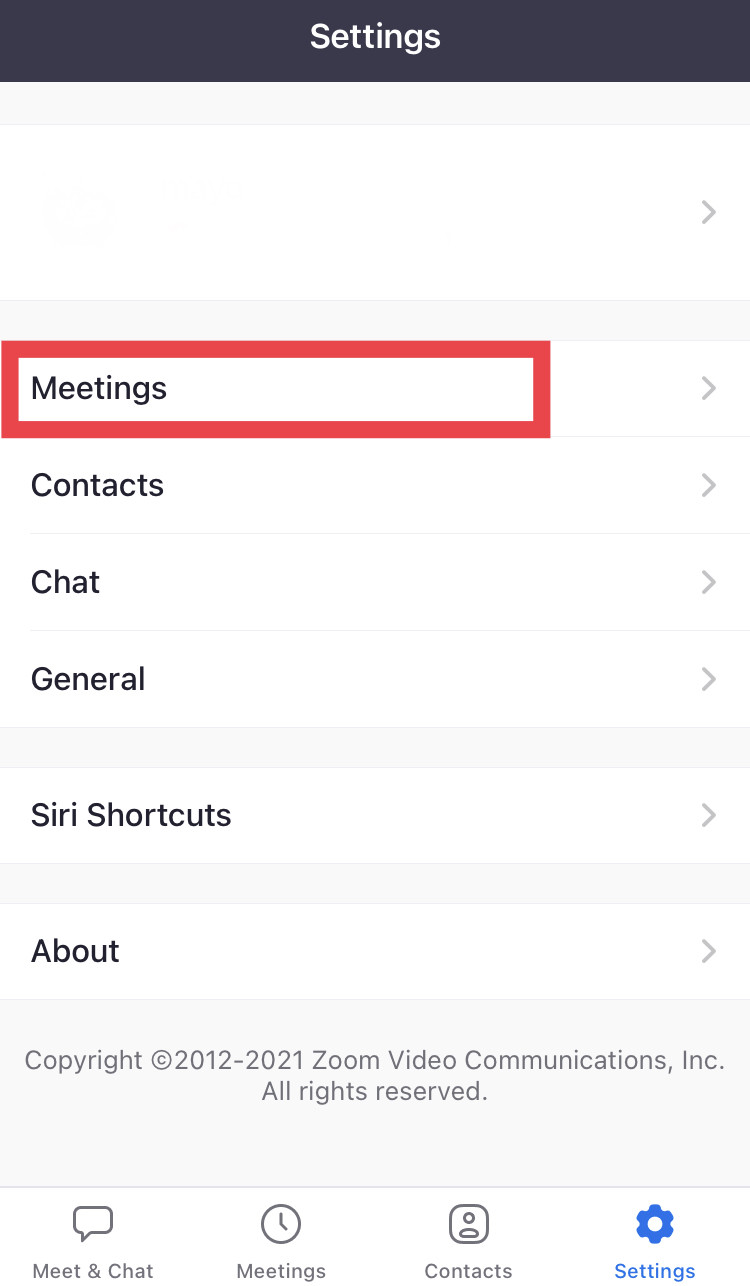Select the Settings tab in bottom bar
The width and height of the screenshot is (750, 1286).
click(655, 1242)
